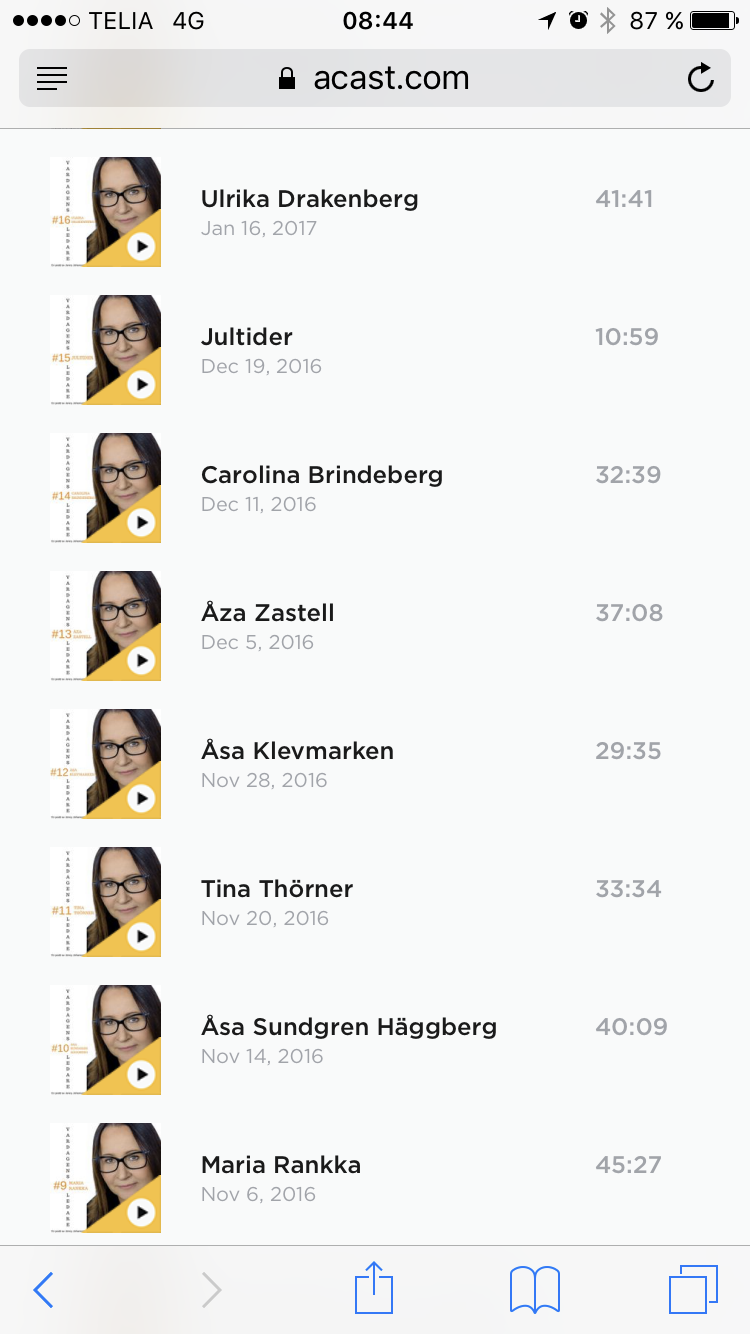The height and width of the screenshot is (1334, 750).
Task: Share this page
Action: tap(374, 1288)
